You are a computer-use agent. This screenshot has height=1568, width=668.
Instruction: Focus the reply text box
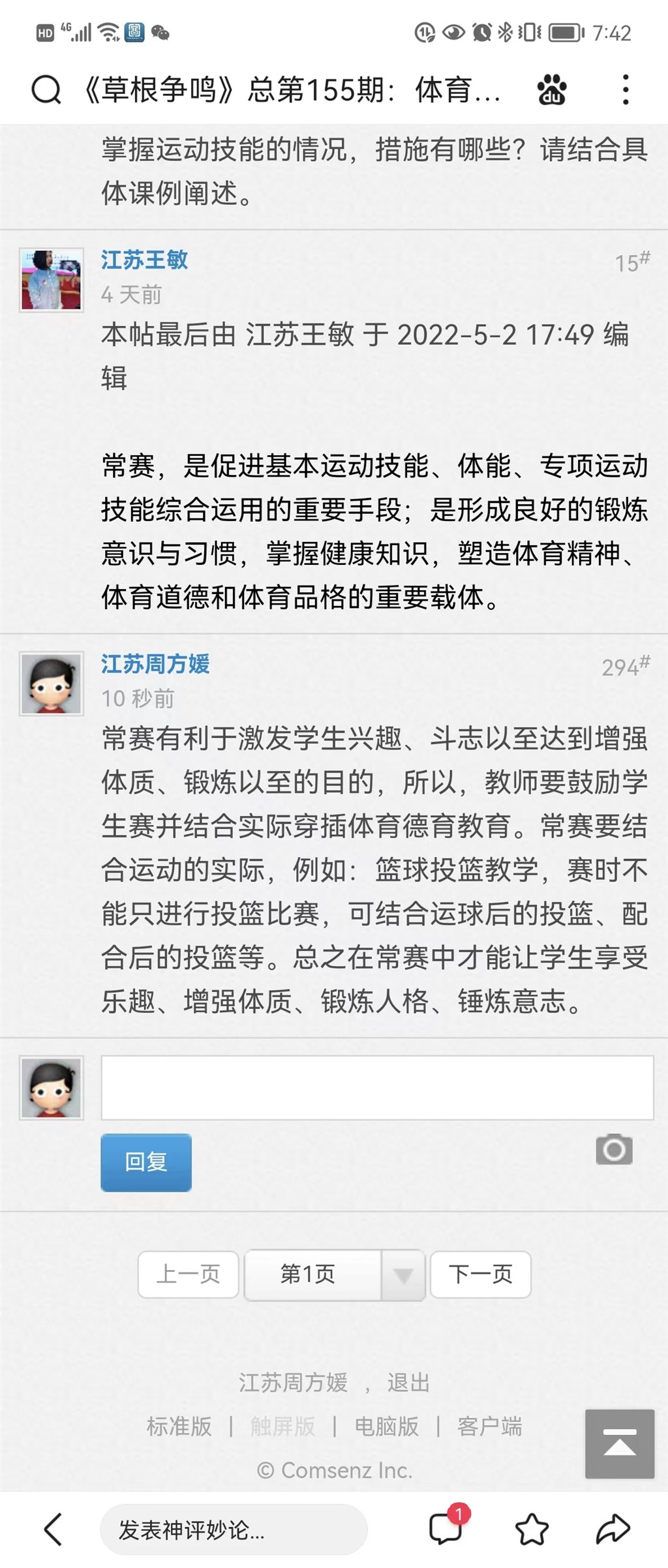tap(377, 1087)
